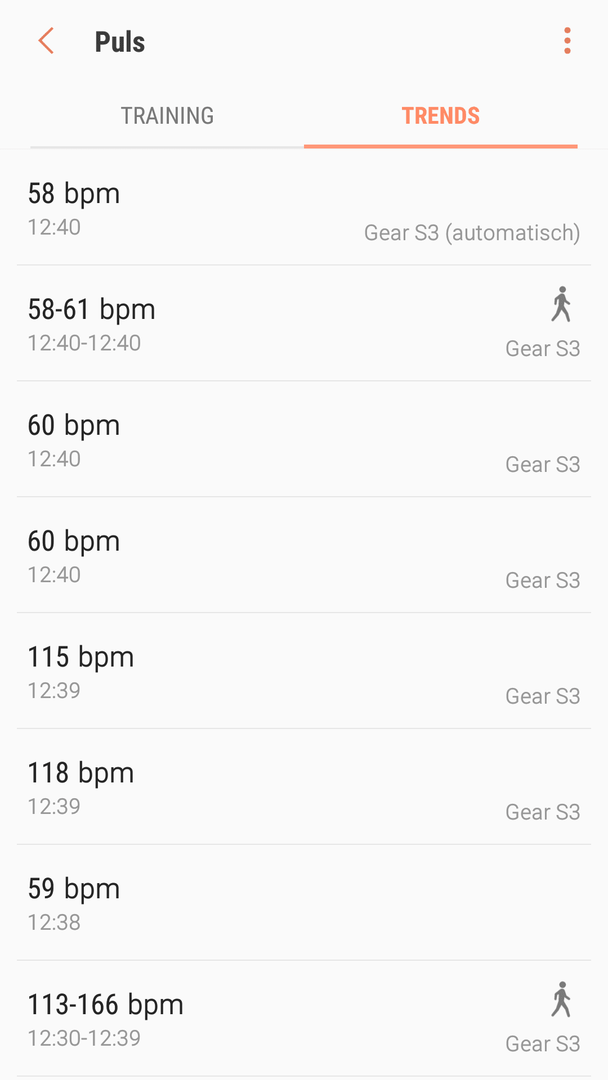View the 118 bpm reading
Viewport: 608px width, 1080px height.
point(304,787)
